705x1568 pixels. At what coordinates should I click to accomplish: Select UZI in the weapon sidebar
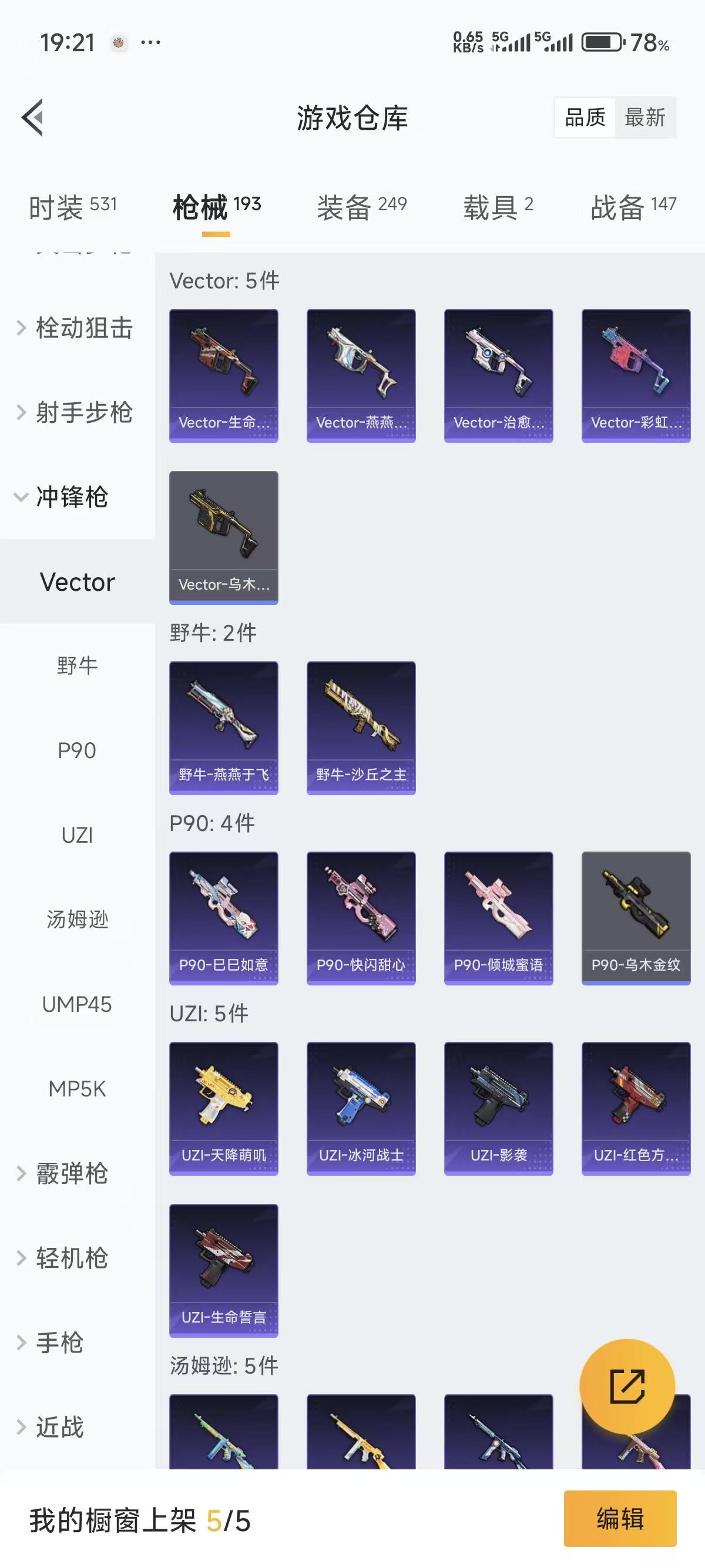pos(78,835)
